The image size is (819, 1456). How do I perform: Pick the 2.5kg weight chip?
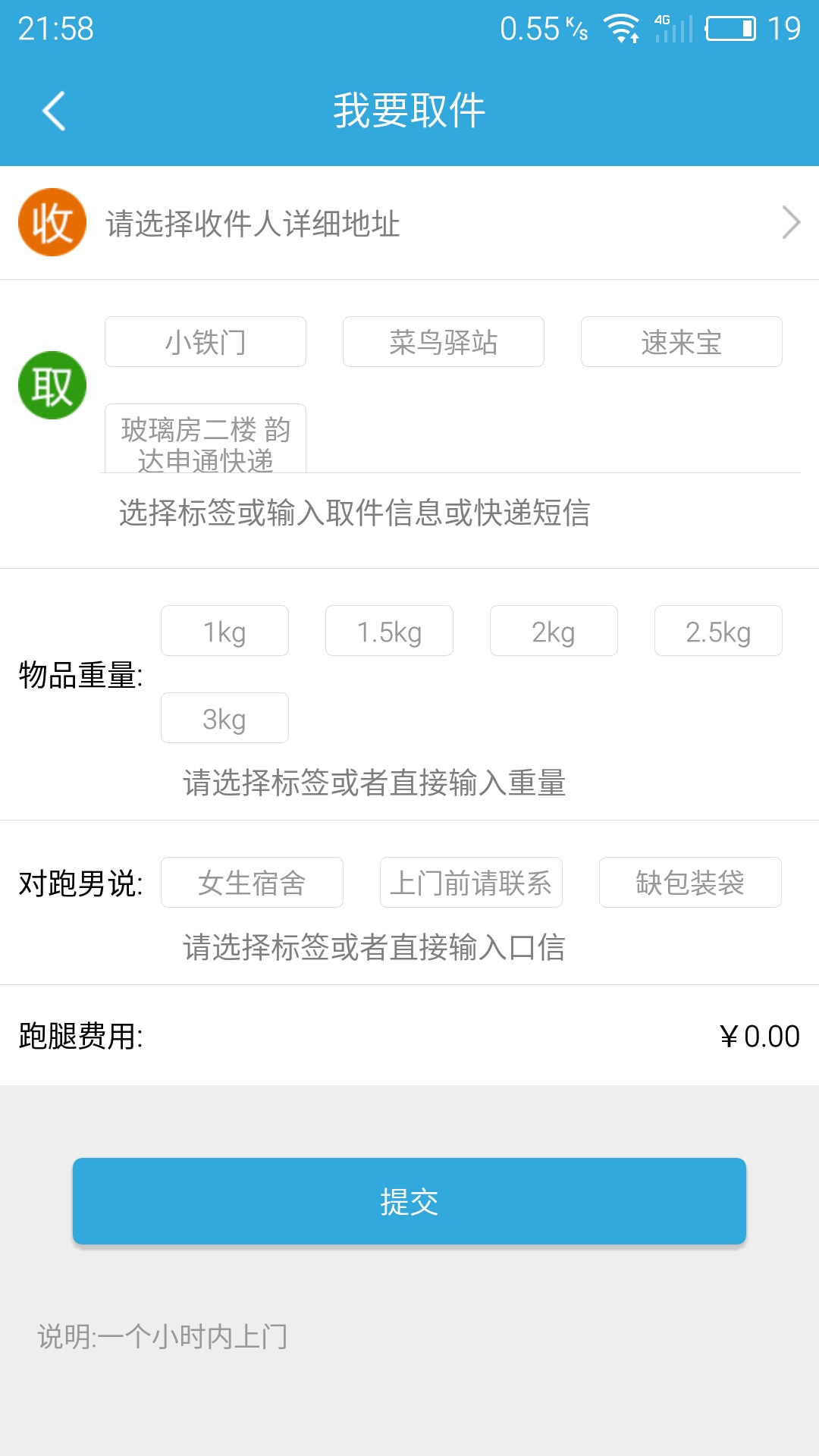(718, 631)
